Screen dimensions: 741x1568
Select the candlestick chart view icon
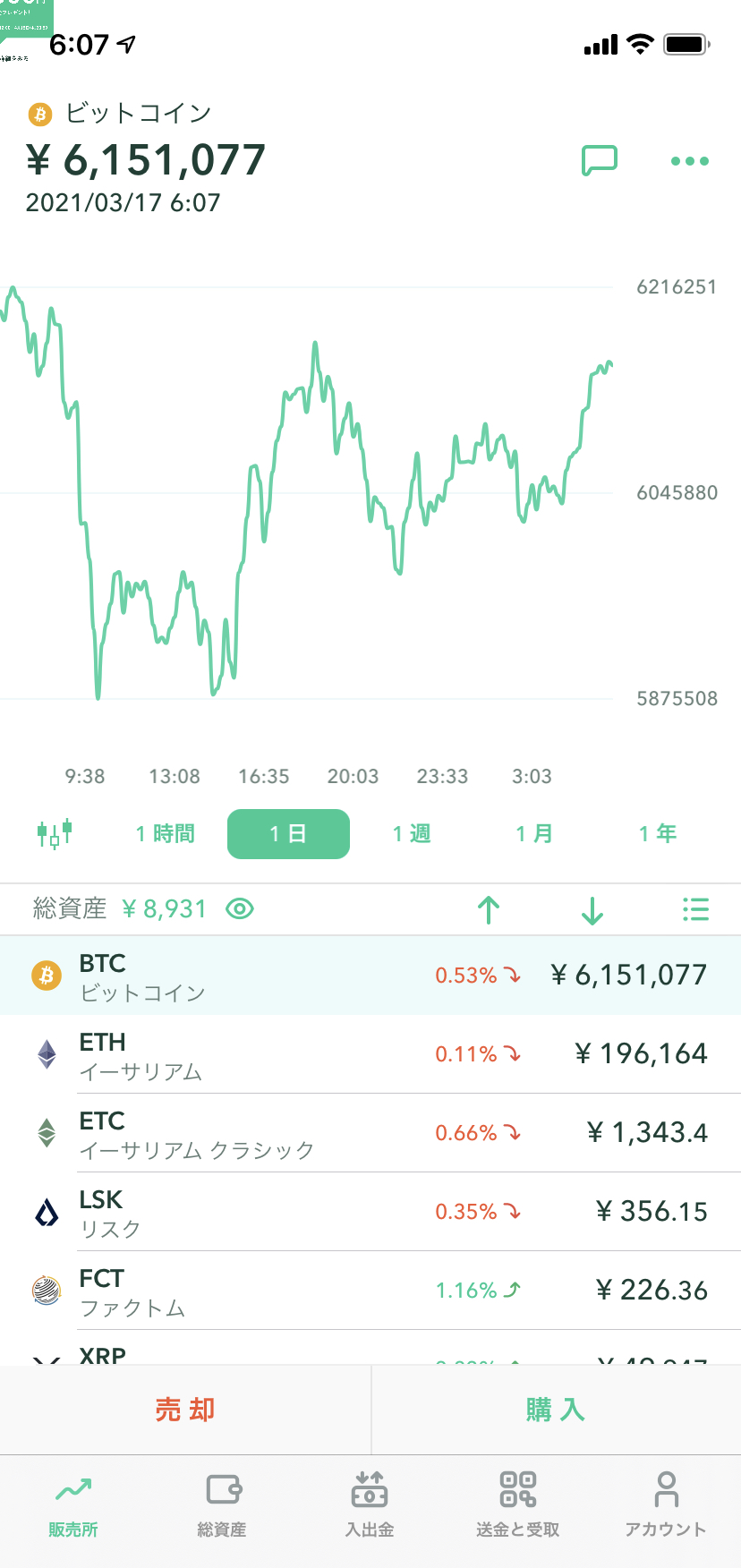54,833
